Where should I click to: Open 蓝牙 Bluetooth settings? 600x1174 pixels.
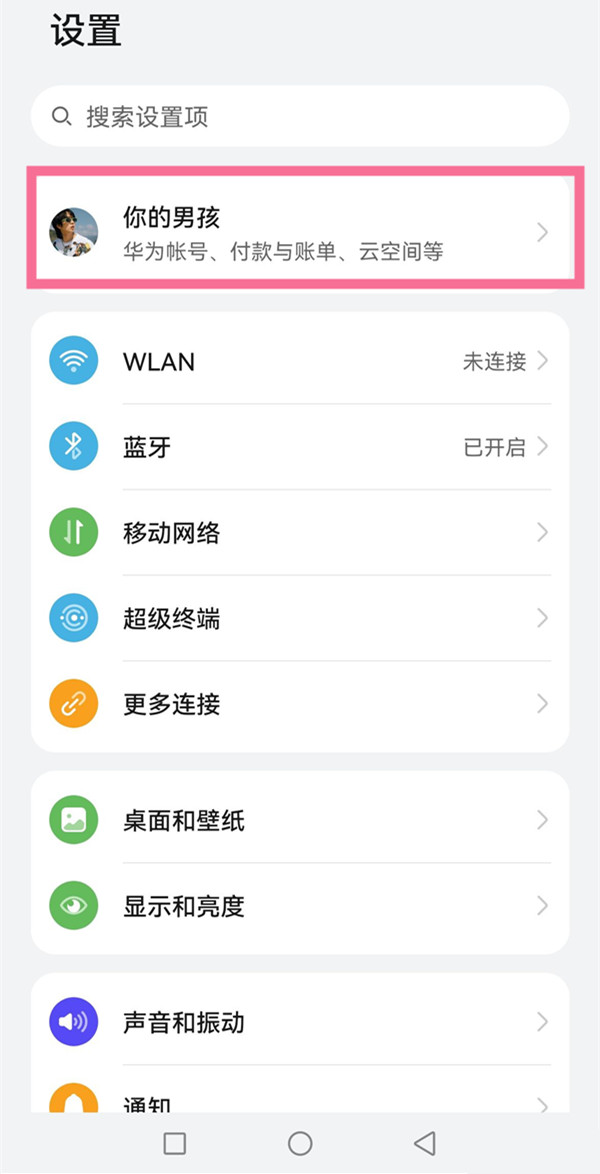click(x=300, y=447)
